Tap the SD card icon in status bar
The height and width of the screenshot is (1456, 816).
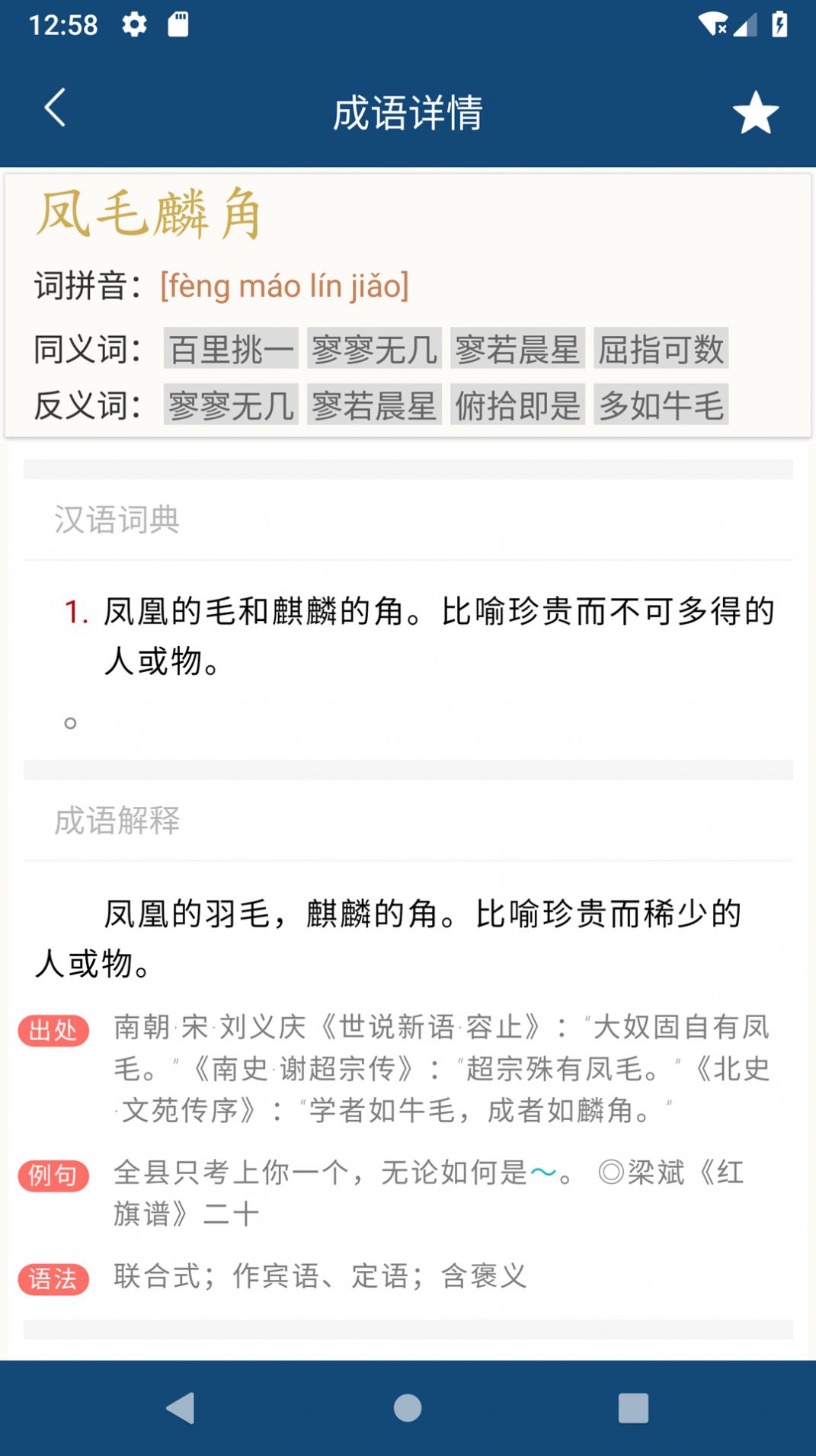click(180, 25)
